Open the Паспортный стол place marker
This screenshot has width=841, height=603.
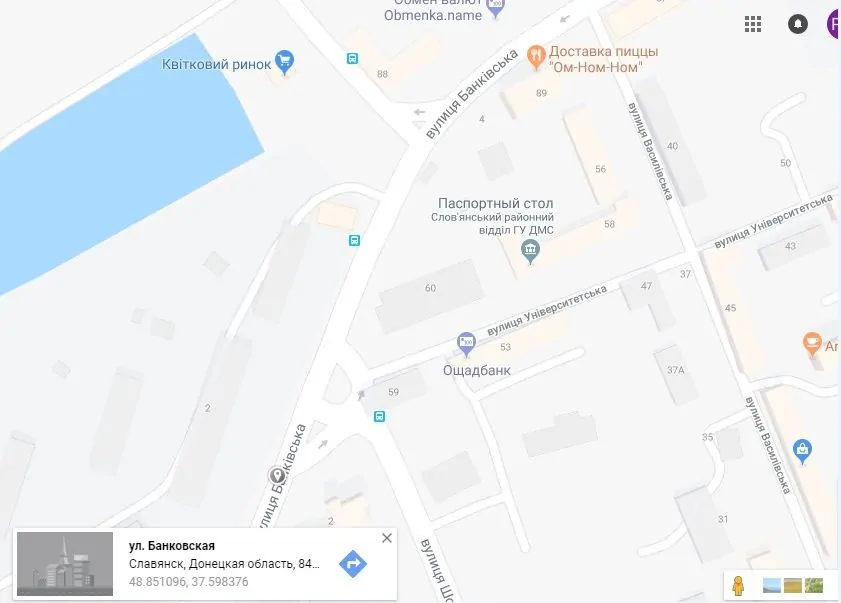pos(532,257)
